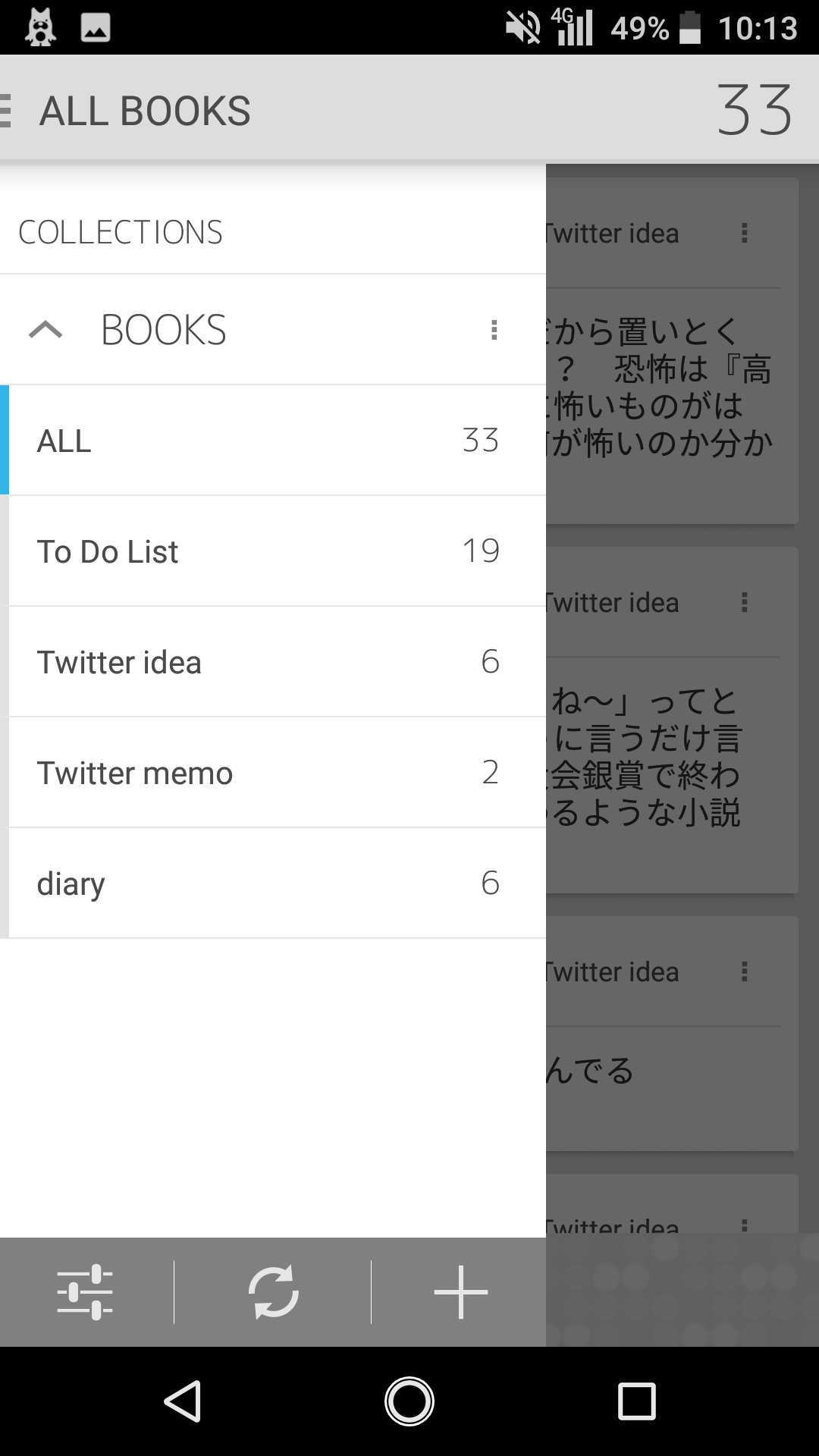The image size is (819, 1456).
Task: Add a new book with plus icon
Action: point(460,1291)
